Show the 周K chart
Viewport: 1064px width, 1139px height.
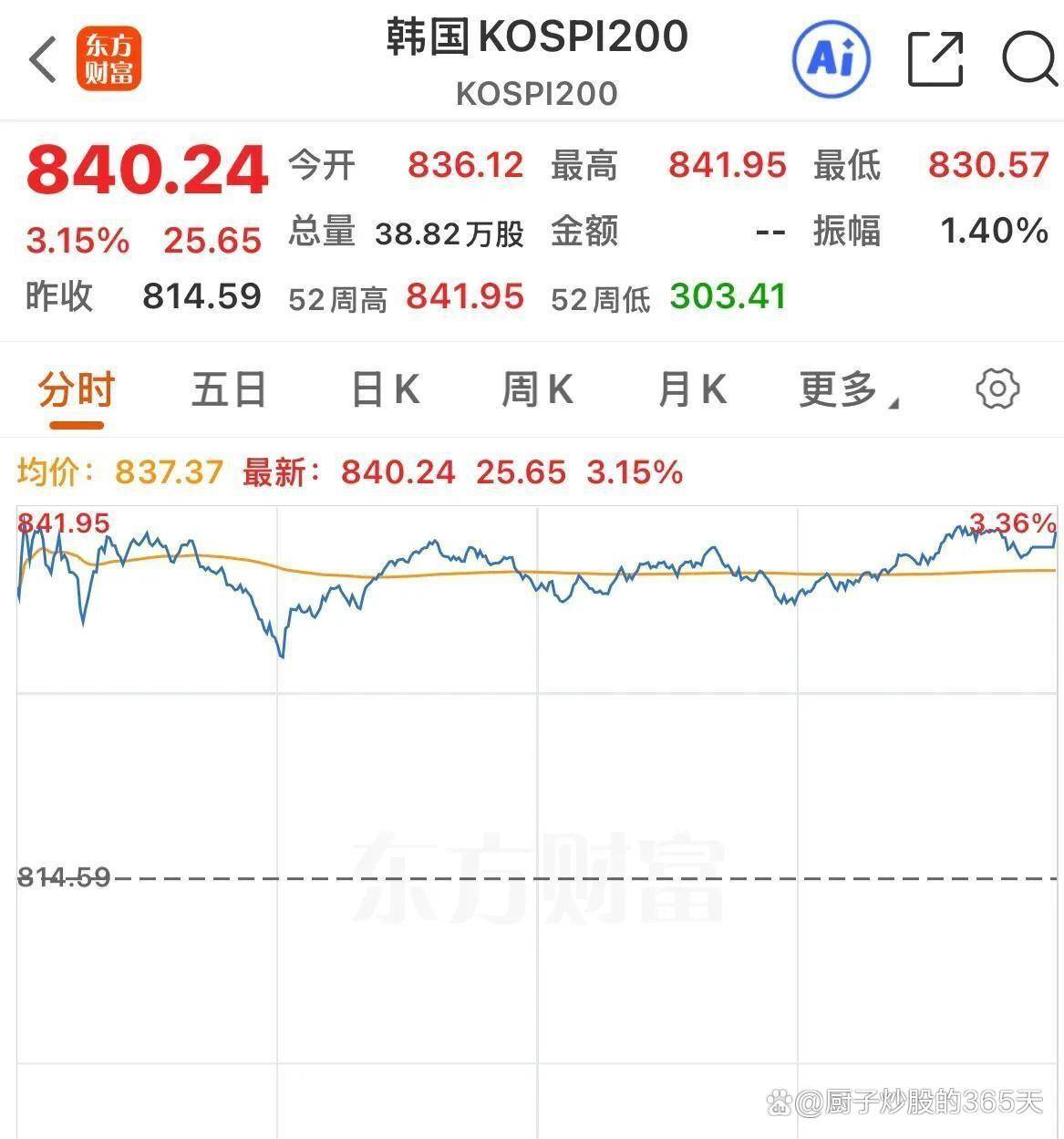pyautogui.click(x=537, y=390)
